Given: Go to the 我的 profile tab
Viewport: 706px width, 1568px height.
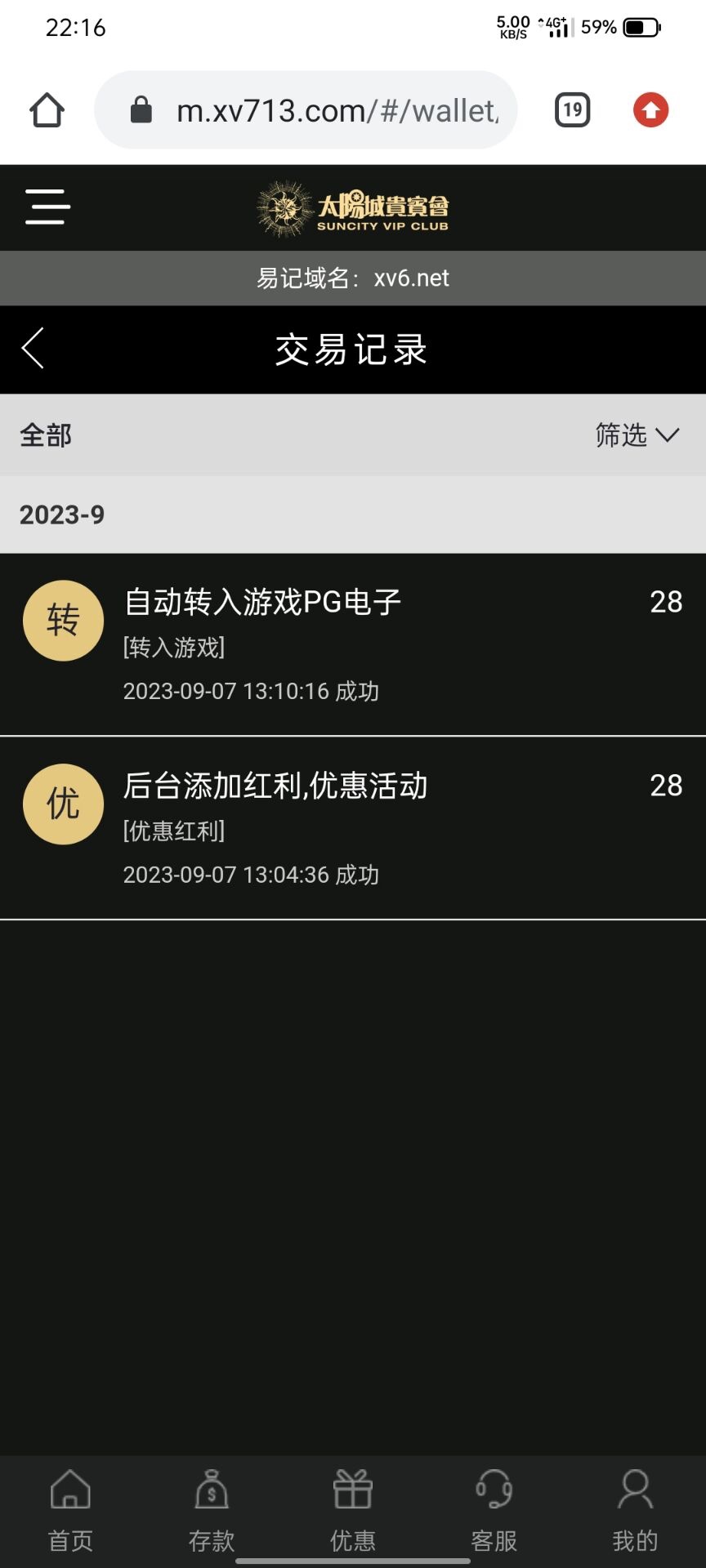Looking at the screenshot, I should click(x=635, y=1511).
